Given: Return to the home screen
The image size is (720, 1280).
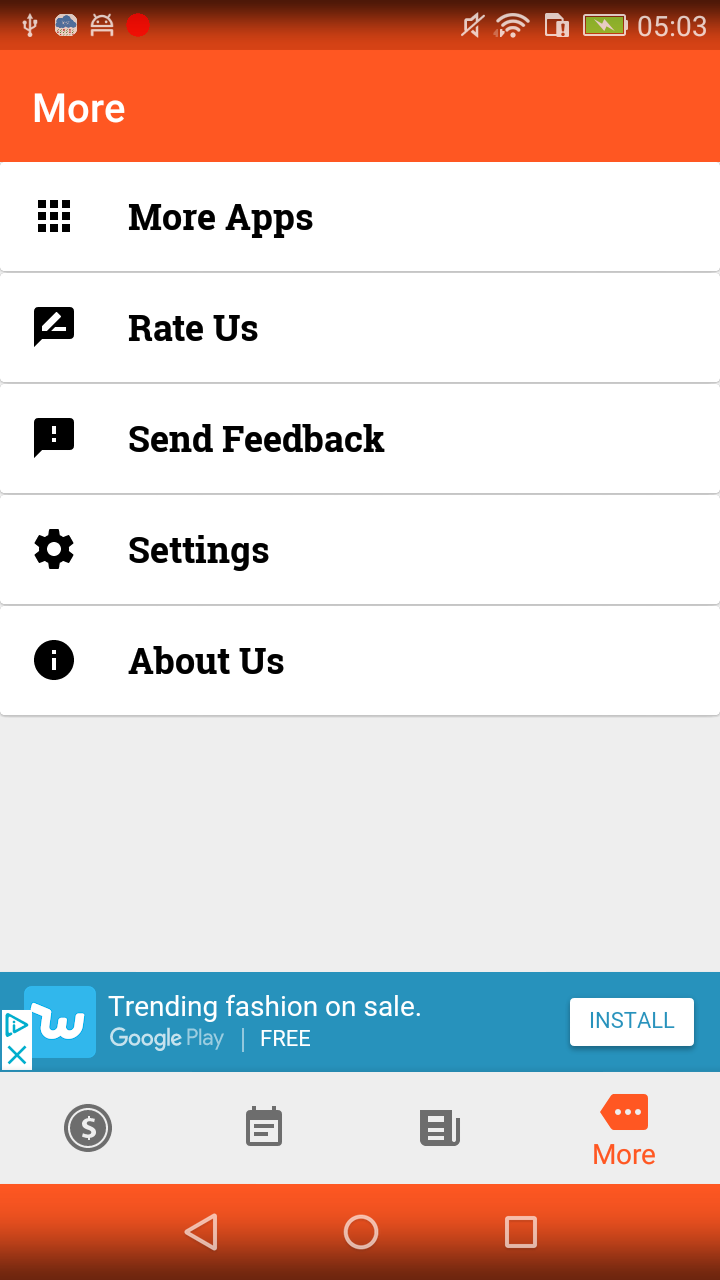Looking at the screenshot, I should click(360, 1232).
